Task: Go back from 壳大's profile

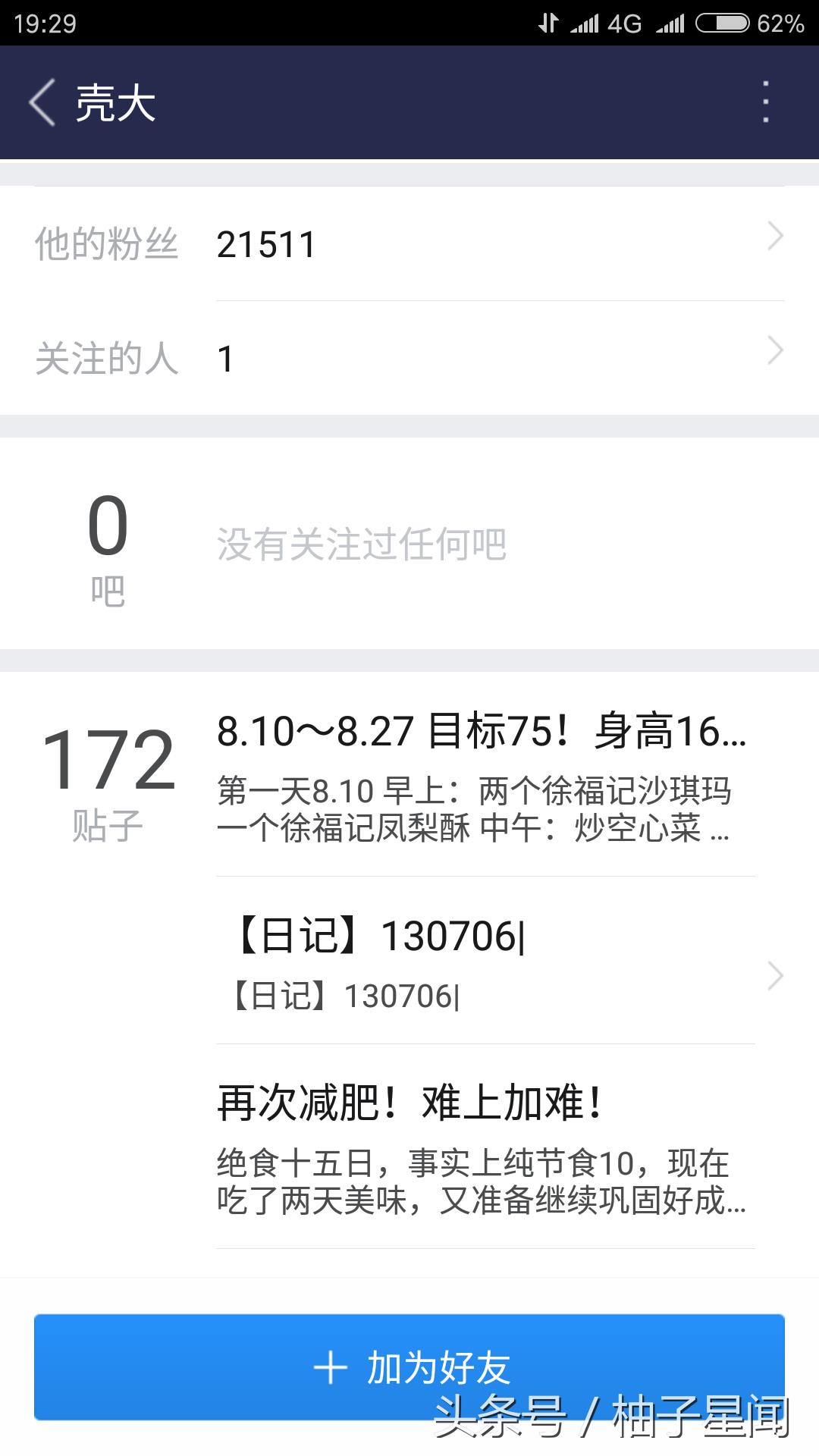Action: point(42,102)
